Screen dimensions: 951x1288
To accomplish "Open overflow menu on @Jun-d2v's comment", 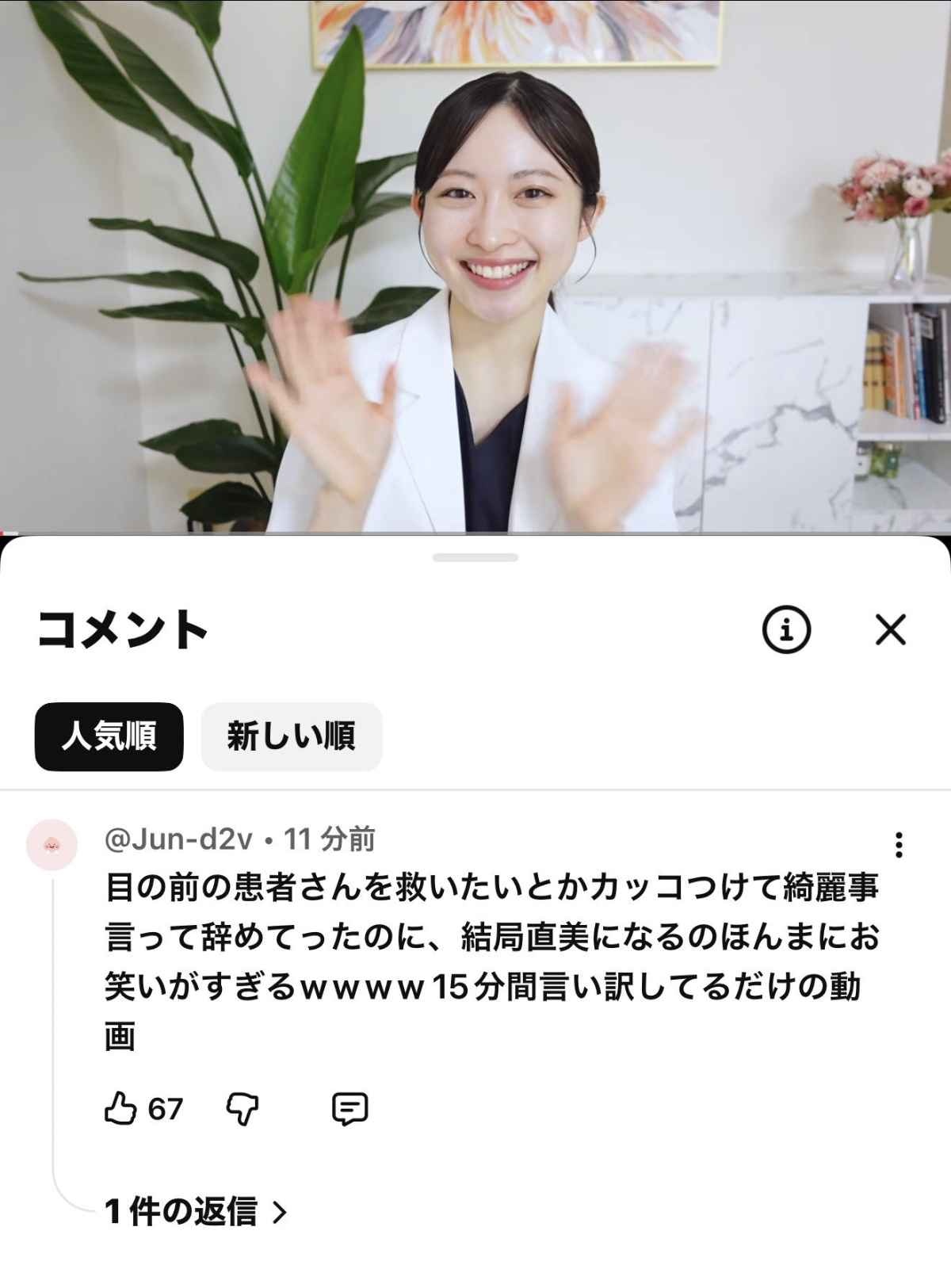I will click(898, 845).
